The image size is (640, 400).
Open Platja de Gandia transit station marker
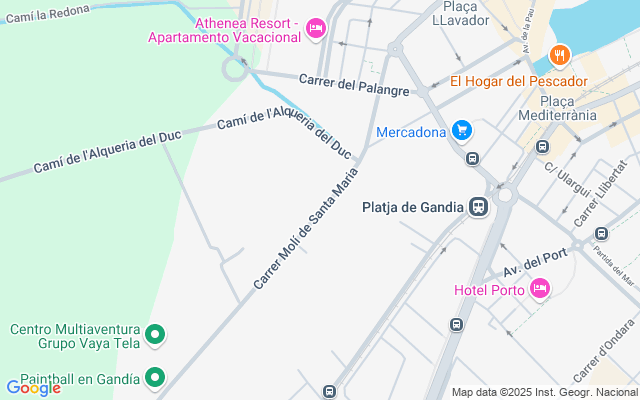[478, 207]
